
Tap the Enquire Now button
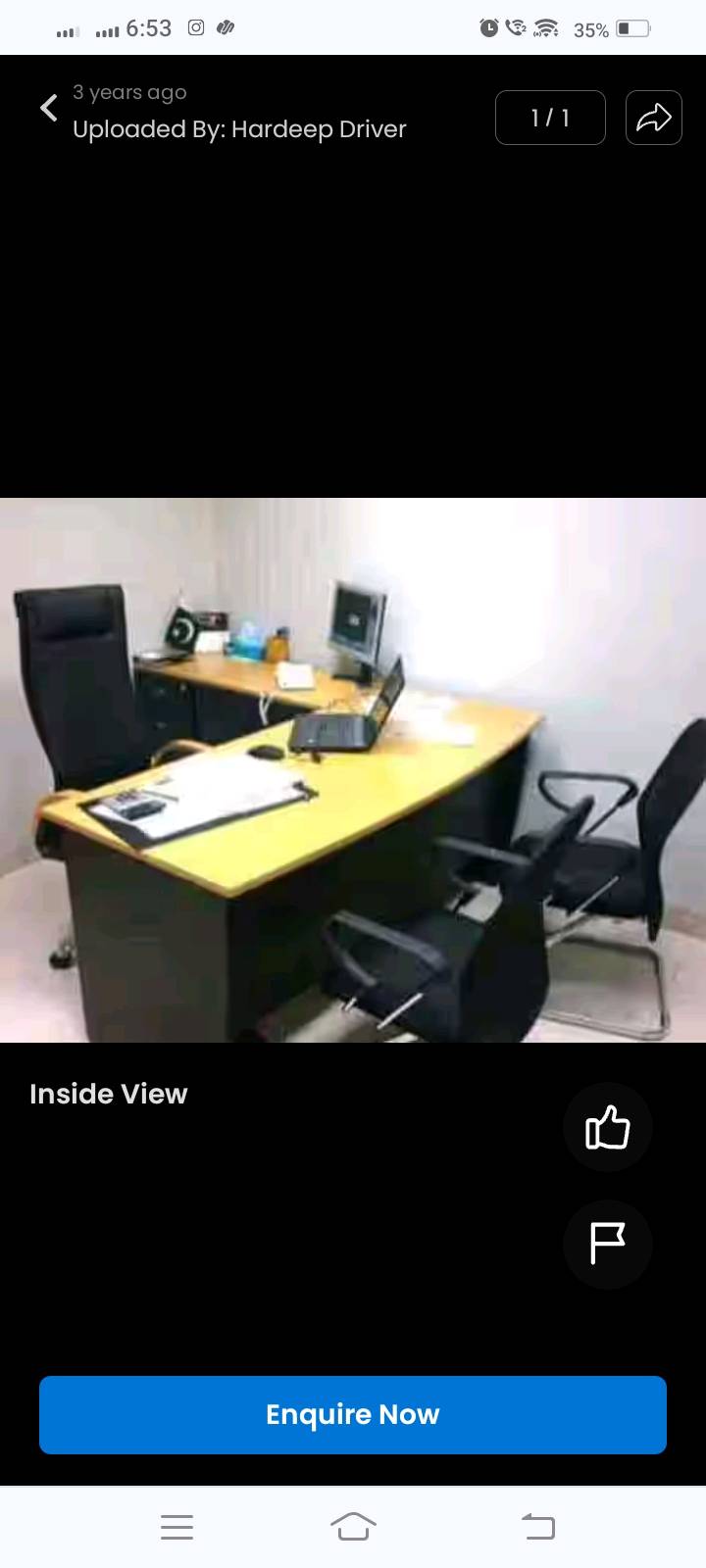353,1414
